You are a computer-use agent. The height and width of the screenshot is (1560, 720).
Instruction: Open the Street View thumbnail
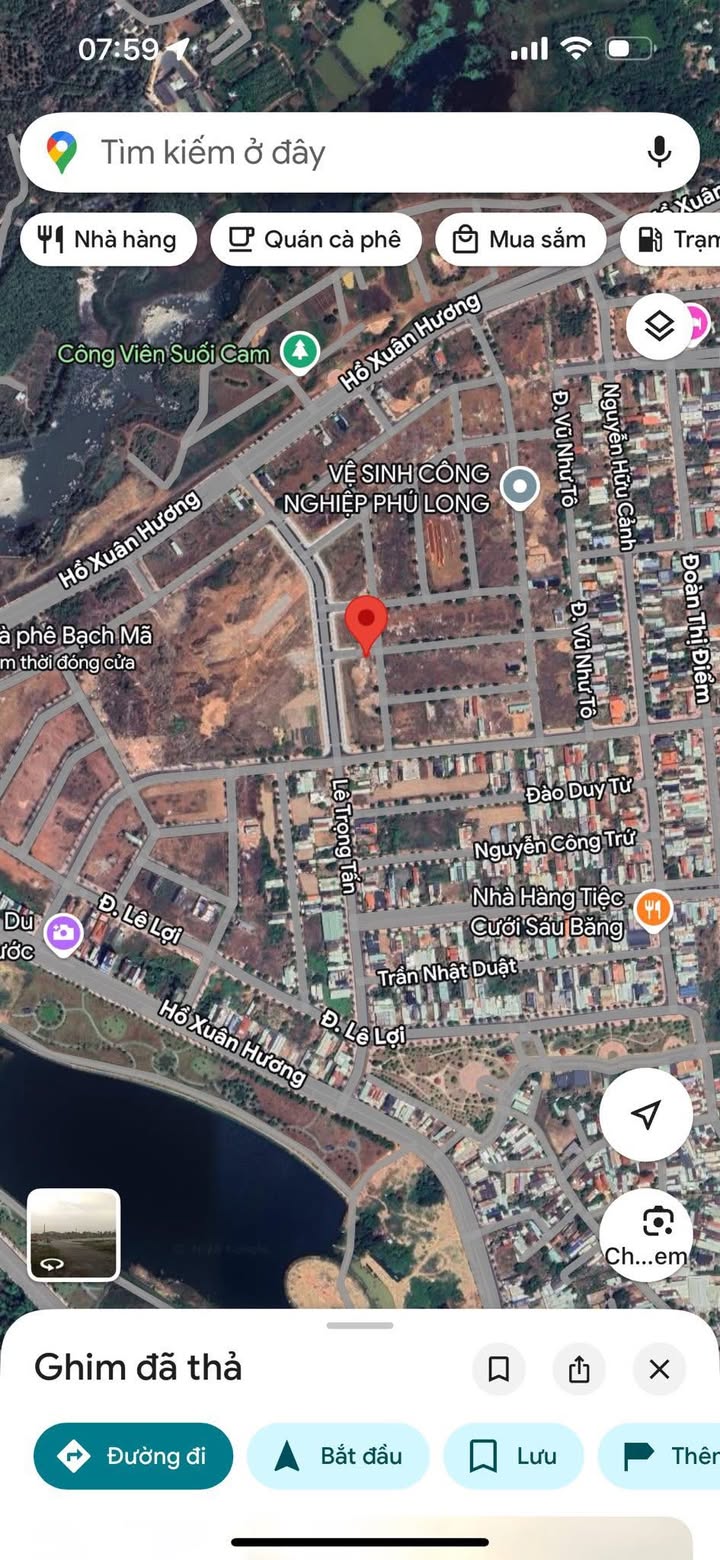coord(74,1235)
